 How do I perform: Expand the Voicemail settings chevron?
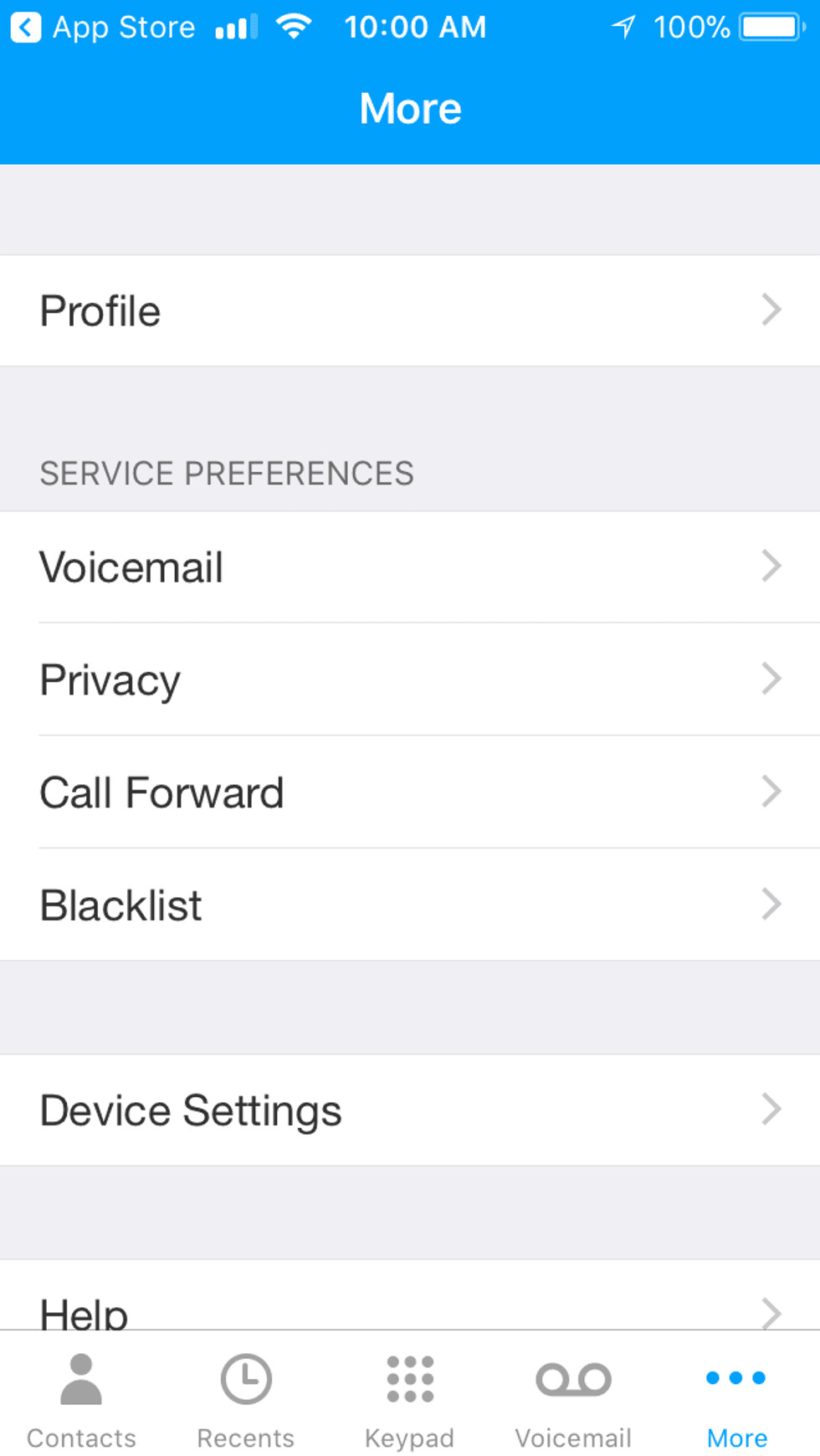(x=771, y=567)
